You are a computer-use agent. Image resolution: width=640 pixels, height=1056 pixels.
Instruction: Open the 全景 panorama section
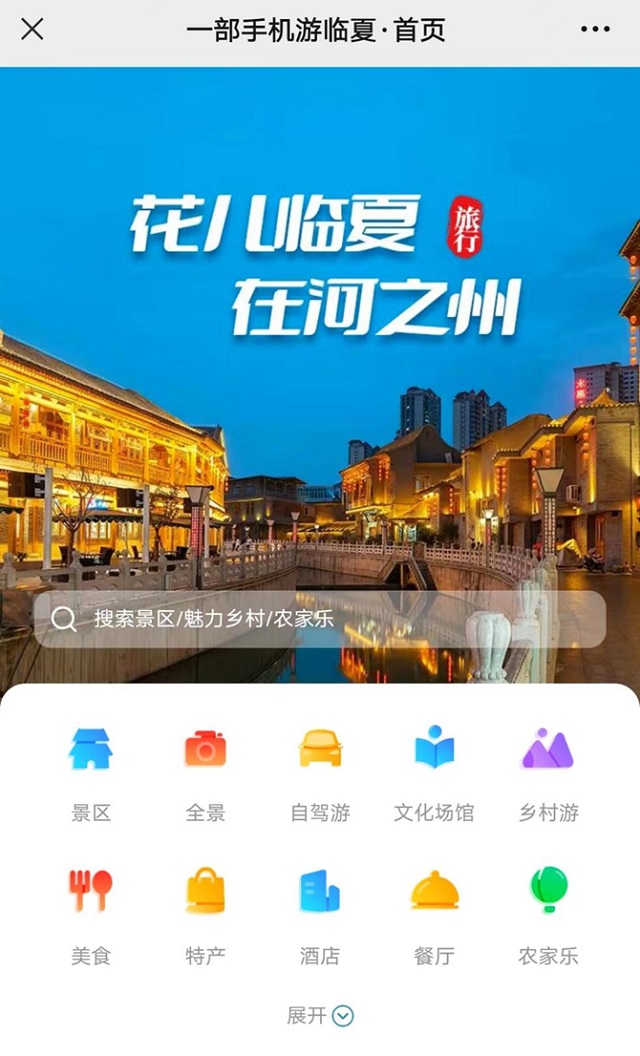pos(205,771)
